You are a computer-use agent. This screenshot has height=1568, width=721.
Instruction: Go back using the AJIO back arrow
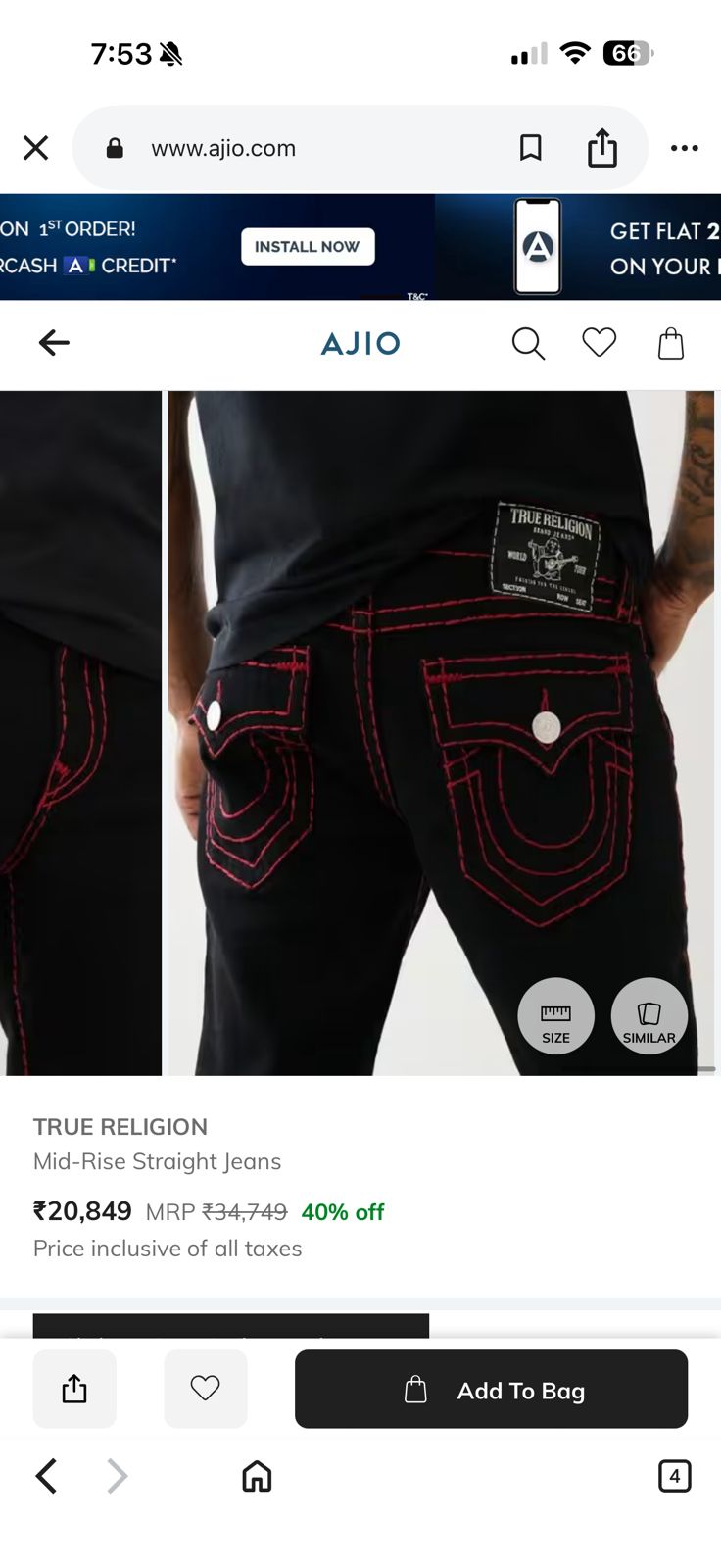point(54,342)
